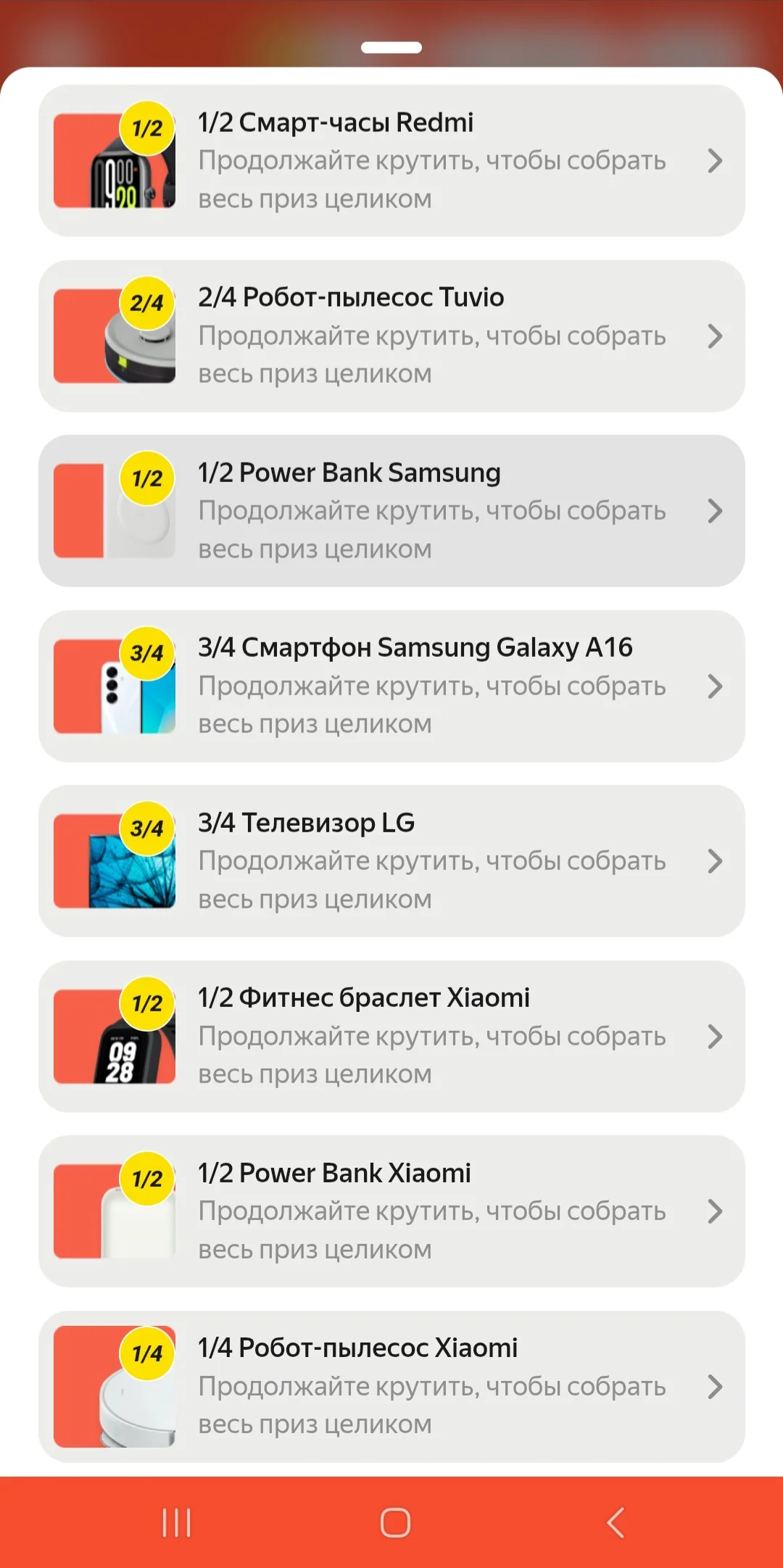Open the 1/2 Power Bank Xiaomi prize

(x=391, y=1211)
